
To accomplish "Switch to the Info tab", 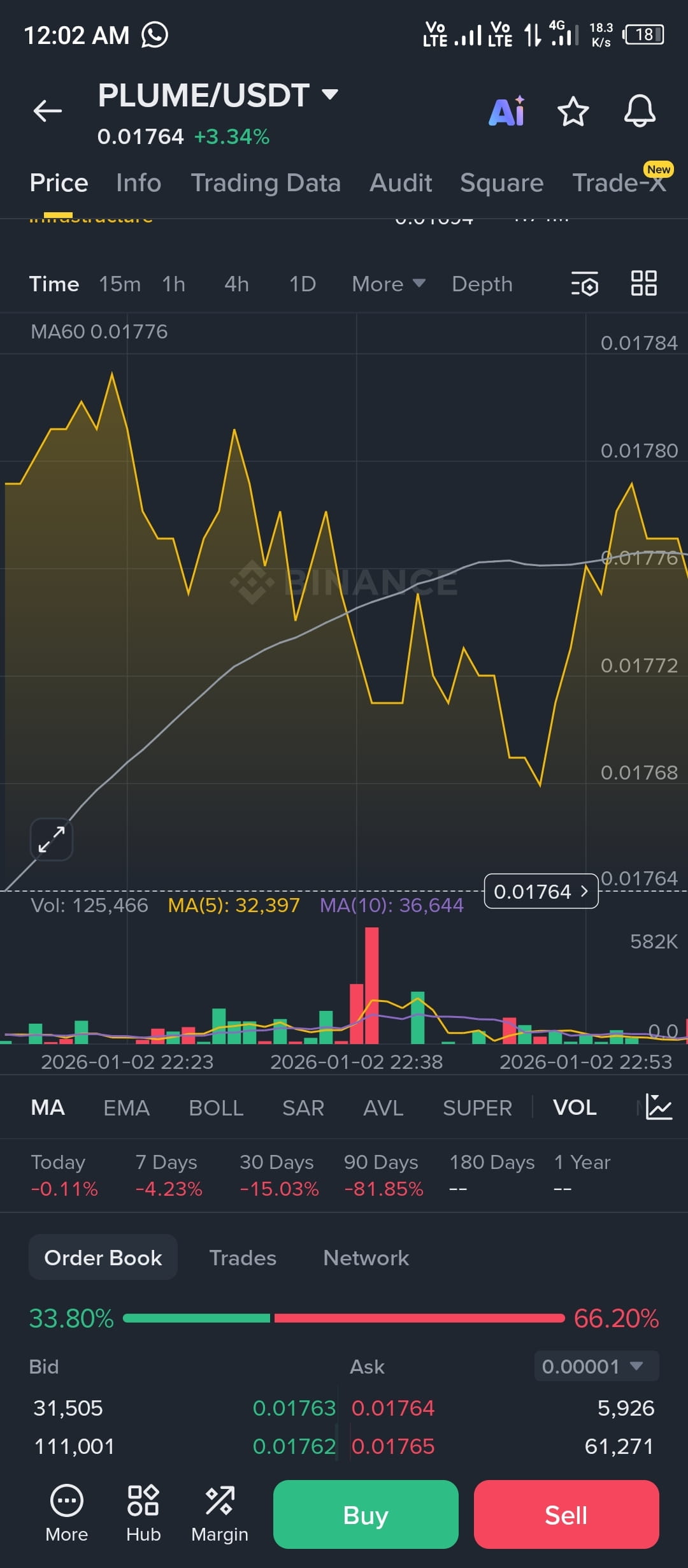I will (138, 183).
